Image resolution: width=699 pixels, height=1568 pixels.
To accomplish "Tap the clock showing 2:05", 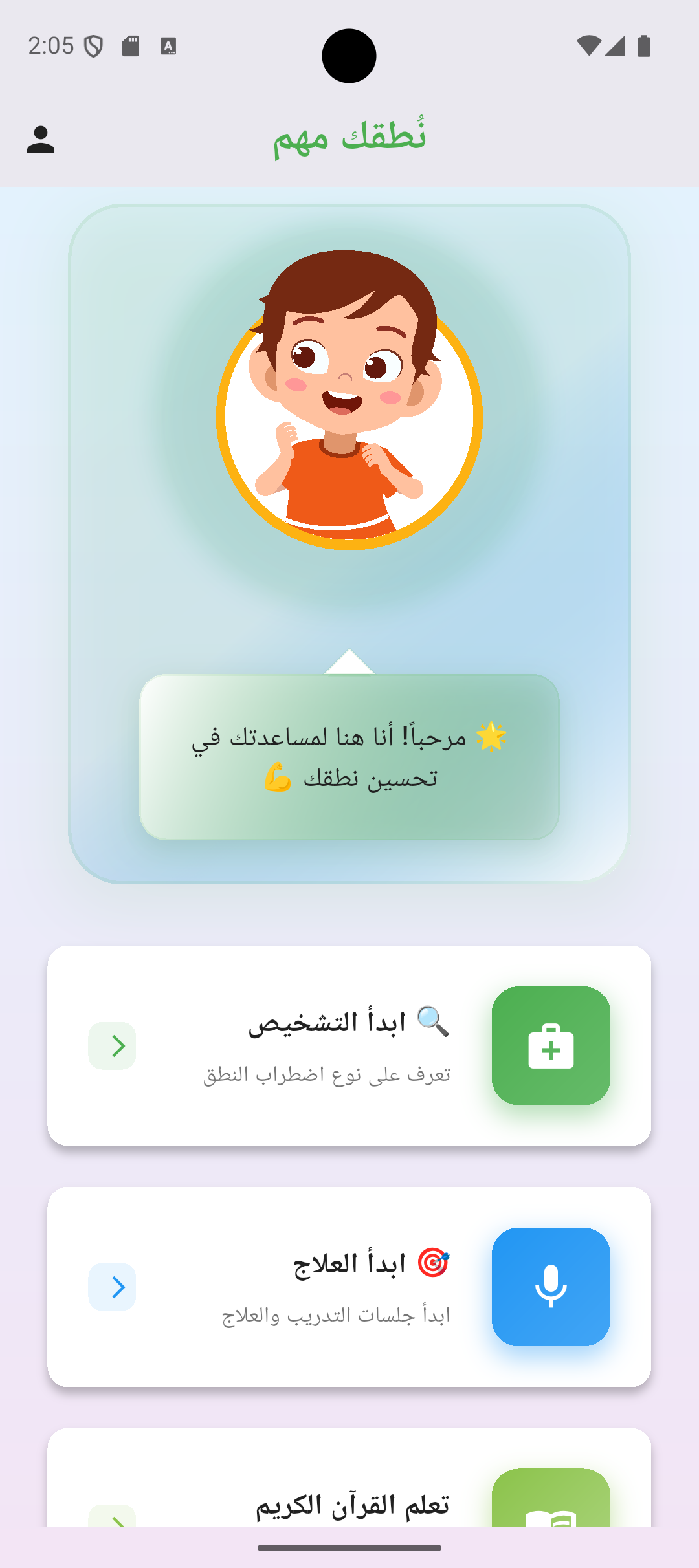I will [52, 46].
